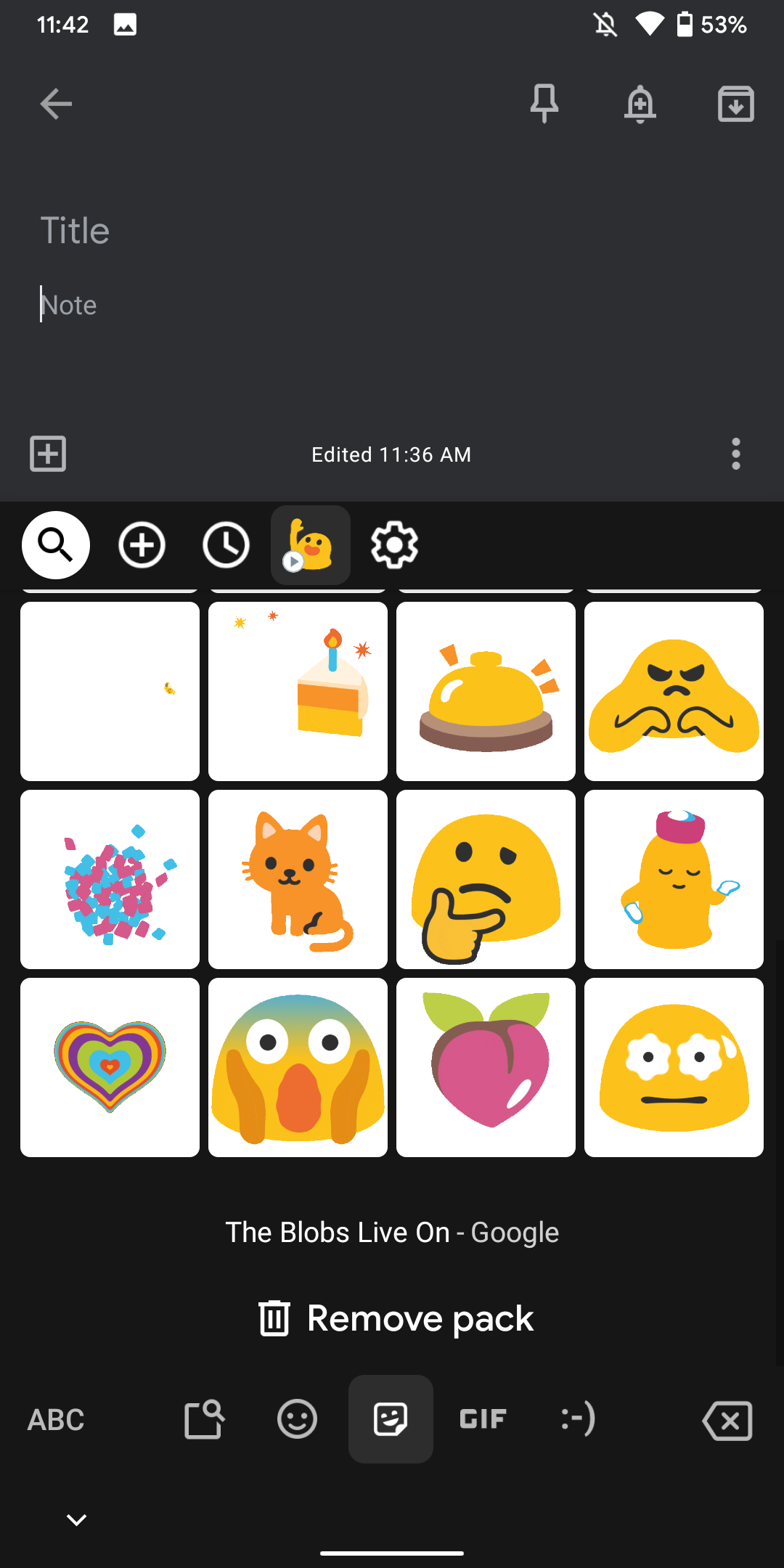Tap the keyboard backspace key
The image size is (784, 1568).
[727, 1421]
